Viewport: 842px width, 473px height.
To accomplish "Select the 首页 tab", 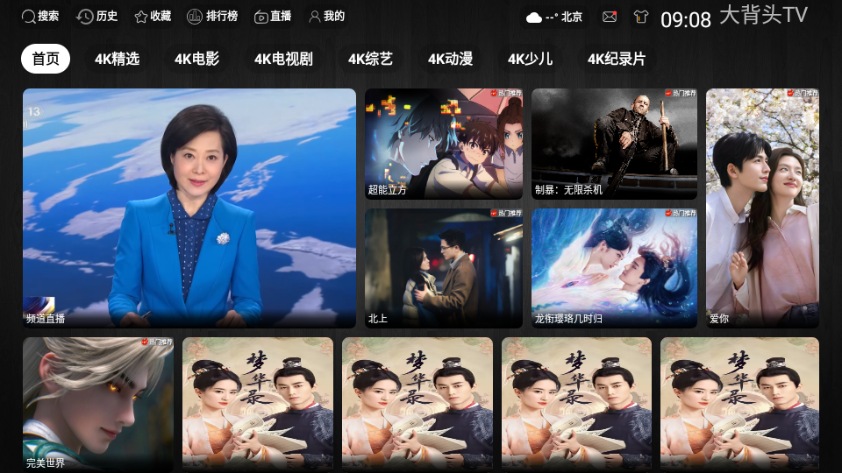I will click(x=46, y=59).
